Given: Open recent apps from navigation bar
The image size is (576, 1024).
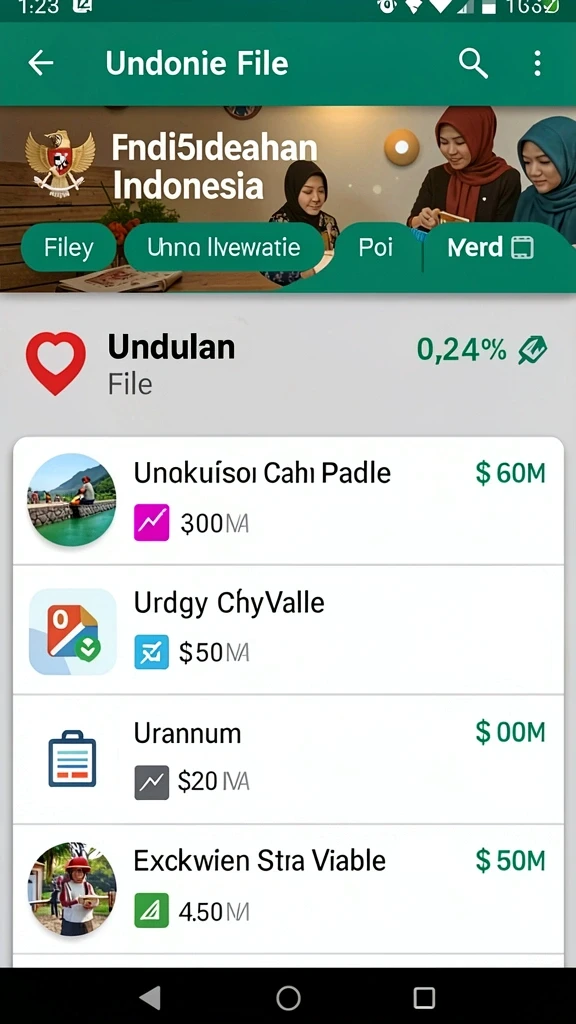Looking at the screenshot, I should 424,998.
